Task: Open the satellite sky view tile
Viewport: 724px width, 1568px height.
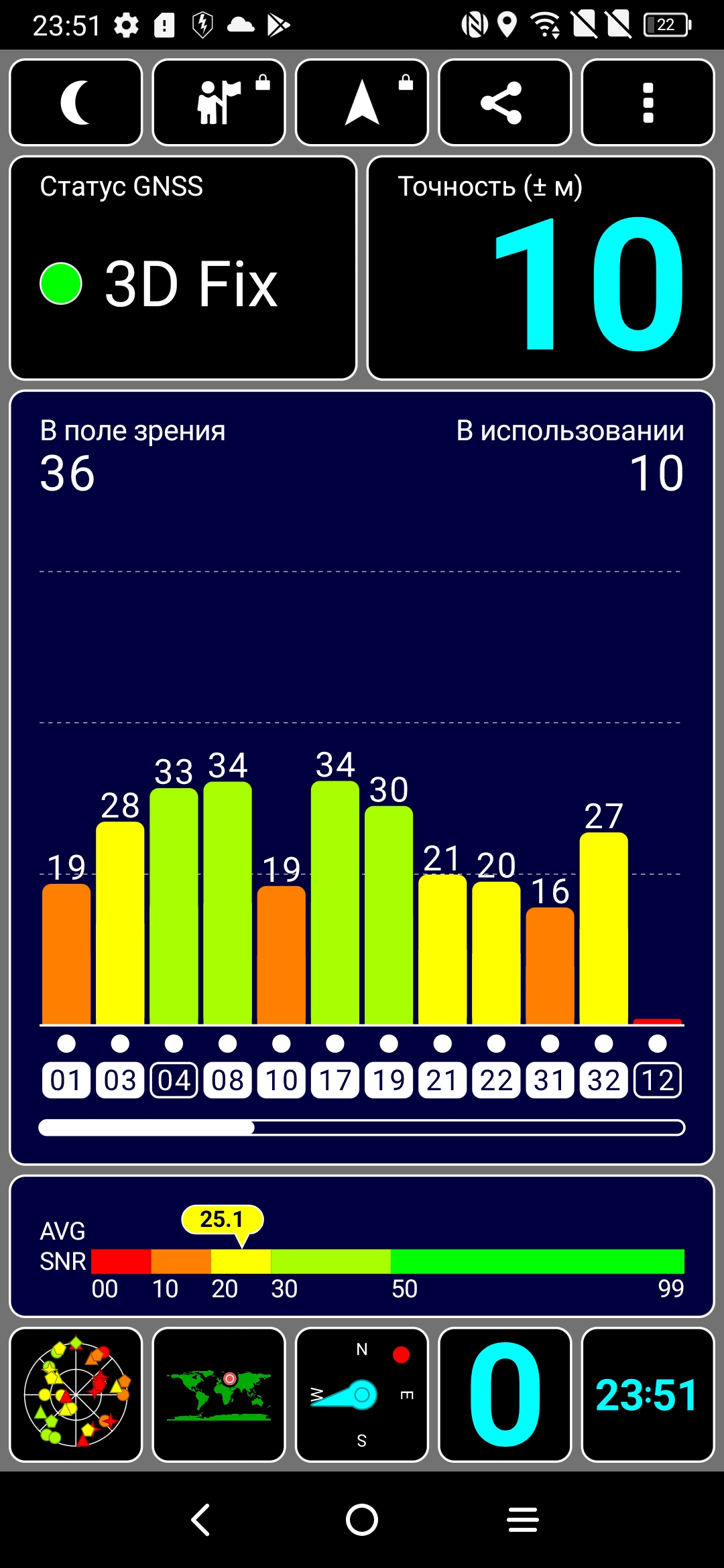Action: coord(76,1394)
